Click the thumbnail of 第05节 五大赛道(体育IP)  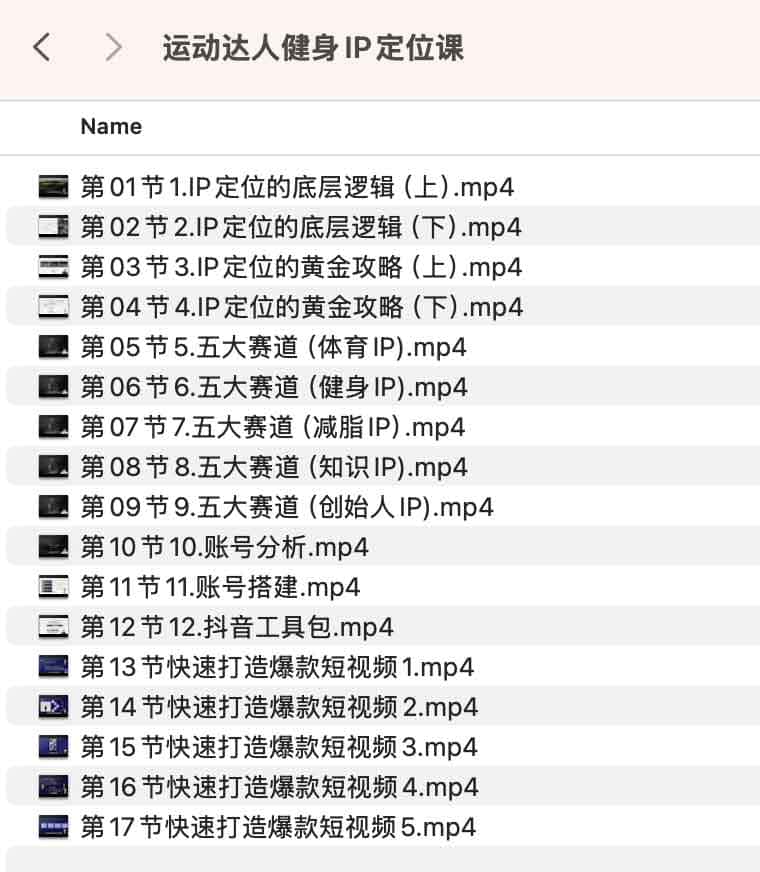click(x=54, y=347)
